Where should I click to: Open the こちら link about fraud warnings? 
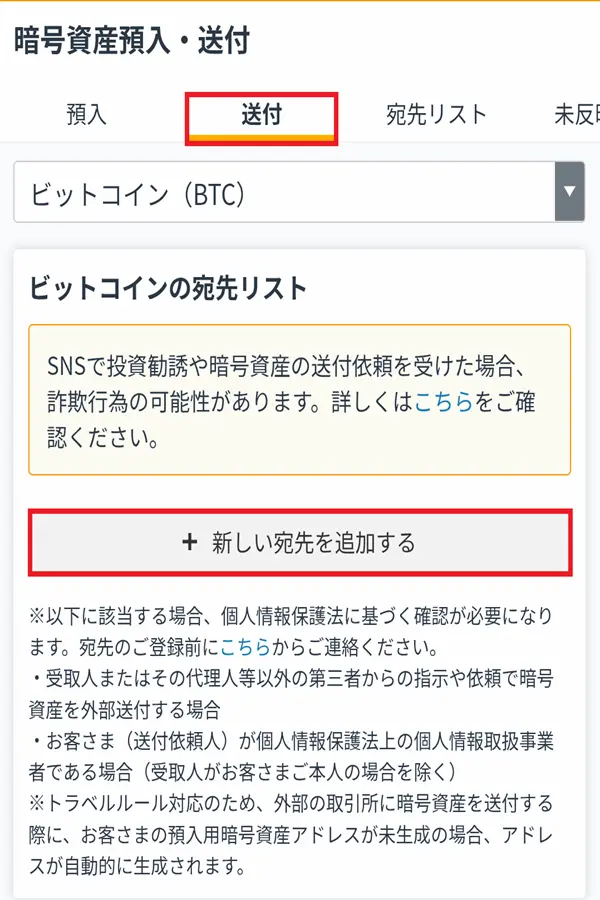click(444, 402)
